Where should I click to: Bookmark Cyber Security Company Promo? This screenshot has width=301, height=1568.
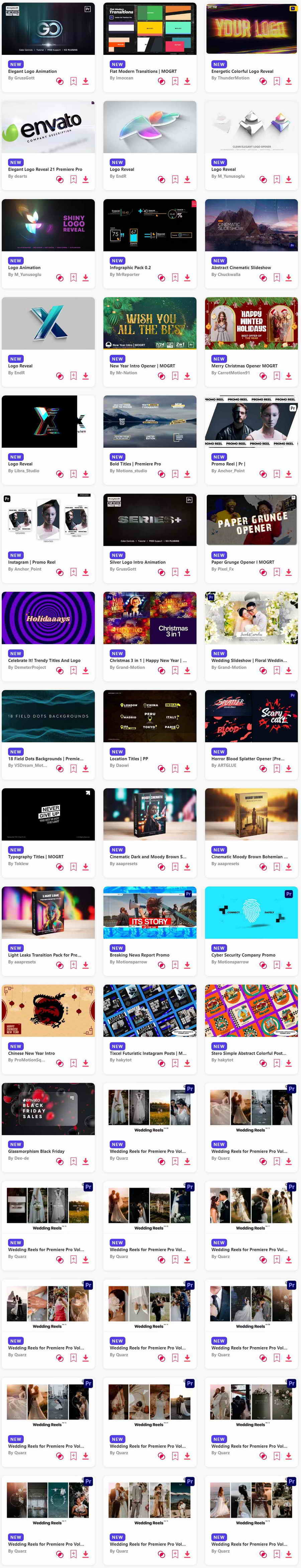(x=277, y=965)
